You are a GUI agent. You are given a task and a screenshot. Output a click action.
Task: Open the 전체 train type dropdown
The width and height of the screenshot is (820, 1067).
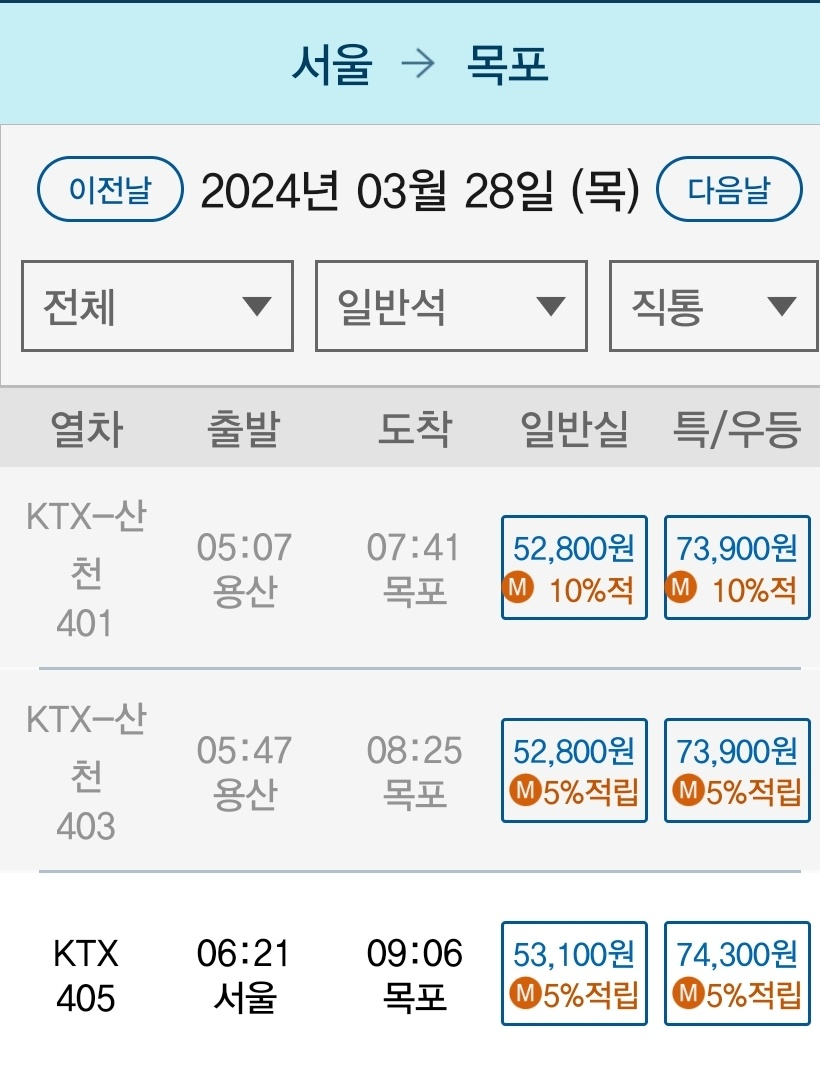(x=157, y=306)
